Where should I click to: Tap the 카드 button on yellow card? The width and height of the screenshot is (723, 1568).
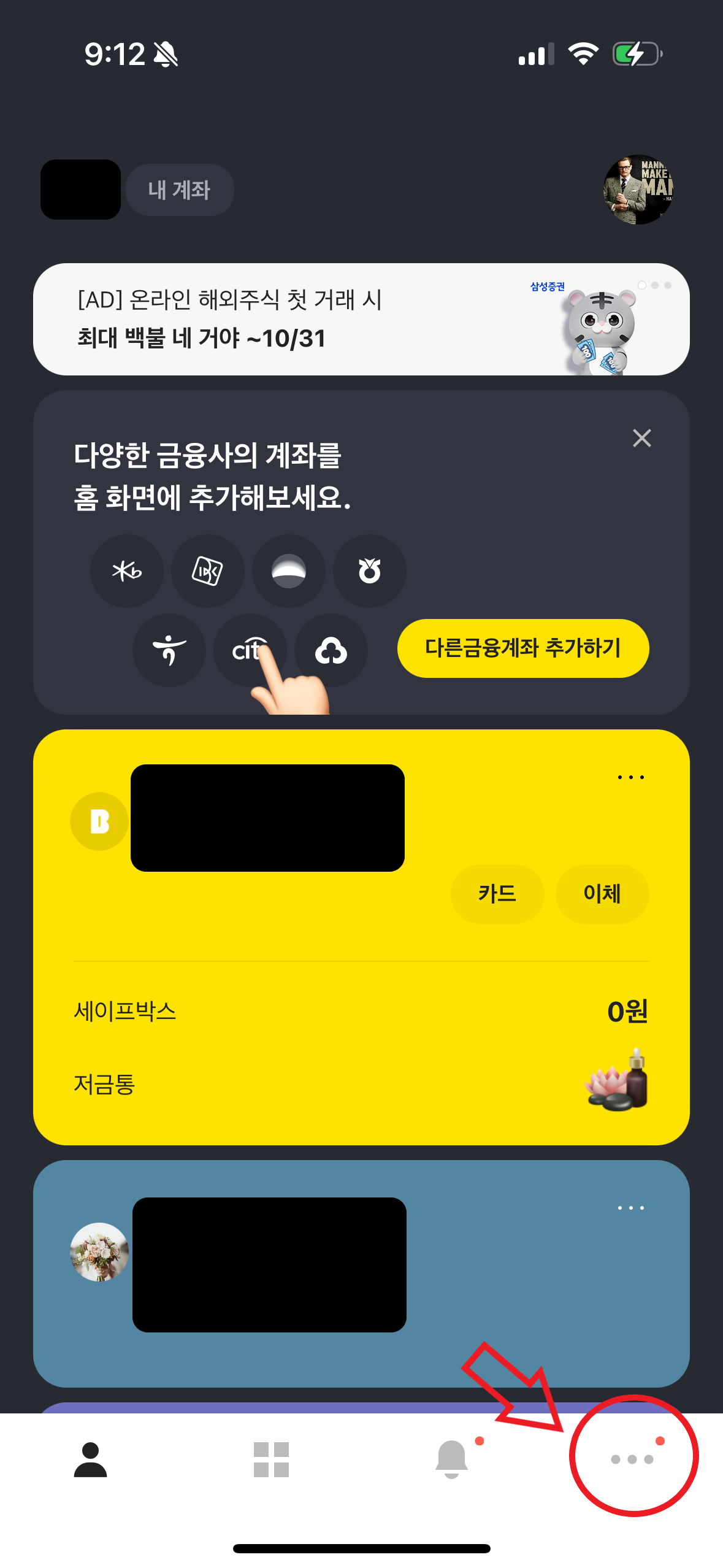(x=497, y=894)
